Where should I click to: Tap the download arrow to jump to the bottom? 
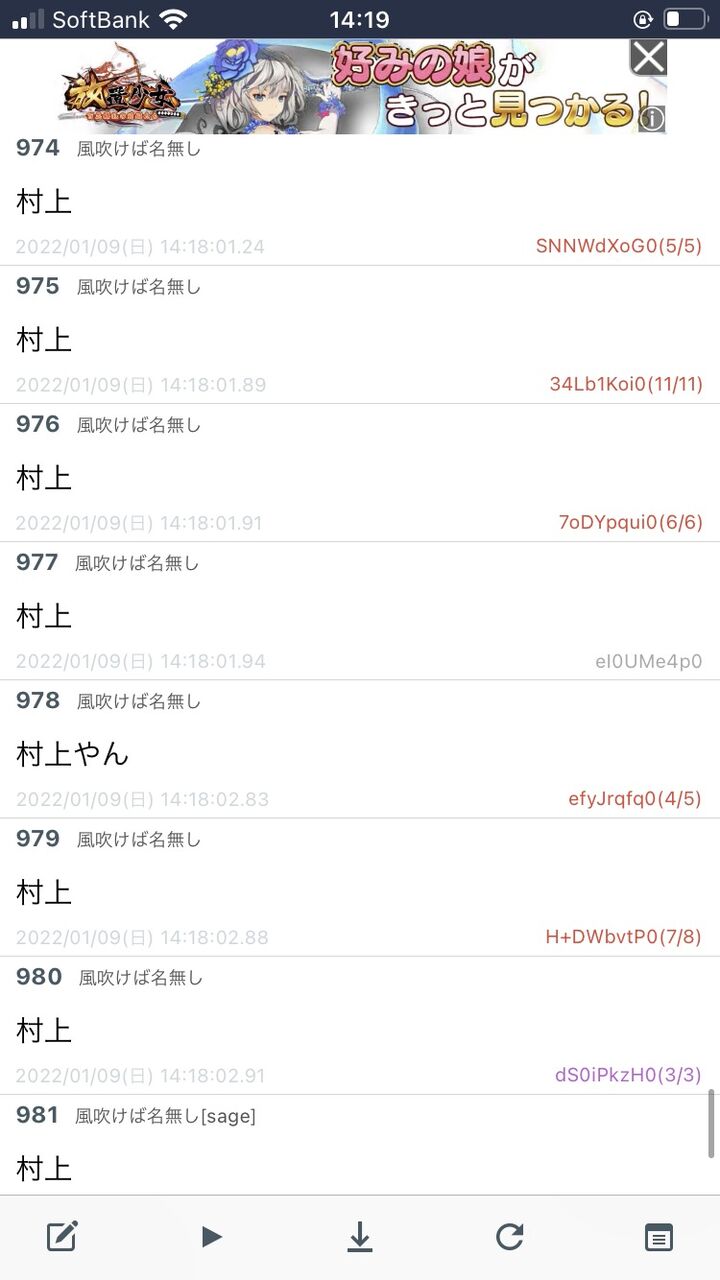point(360,1238)
